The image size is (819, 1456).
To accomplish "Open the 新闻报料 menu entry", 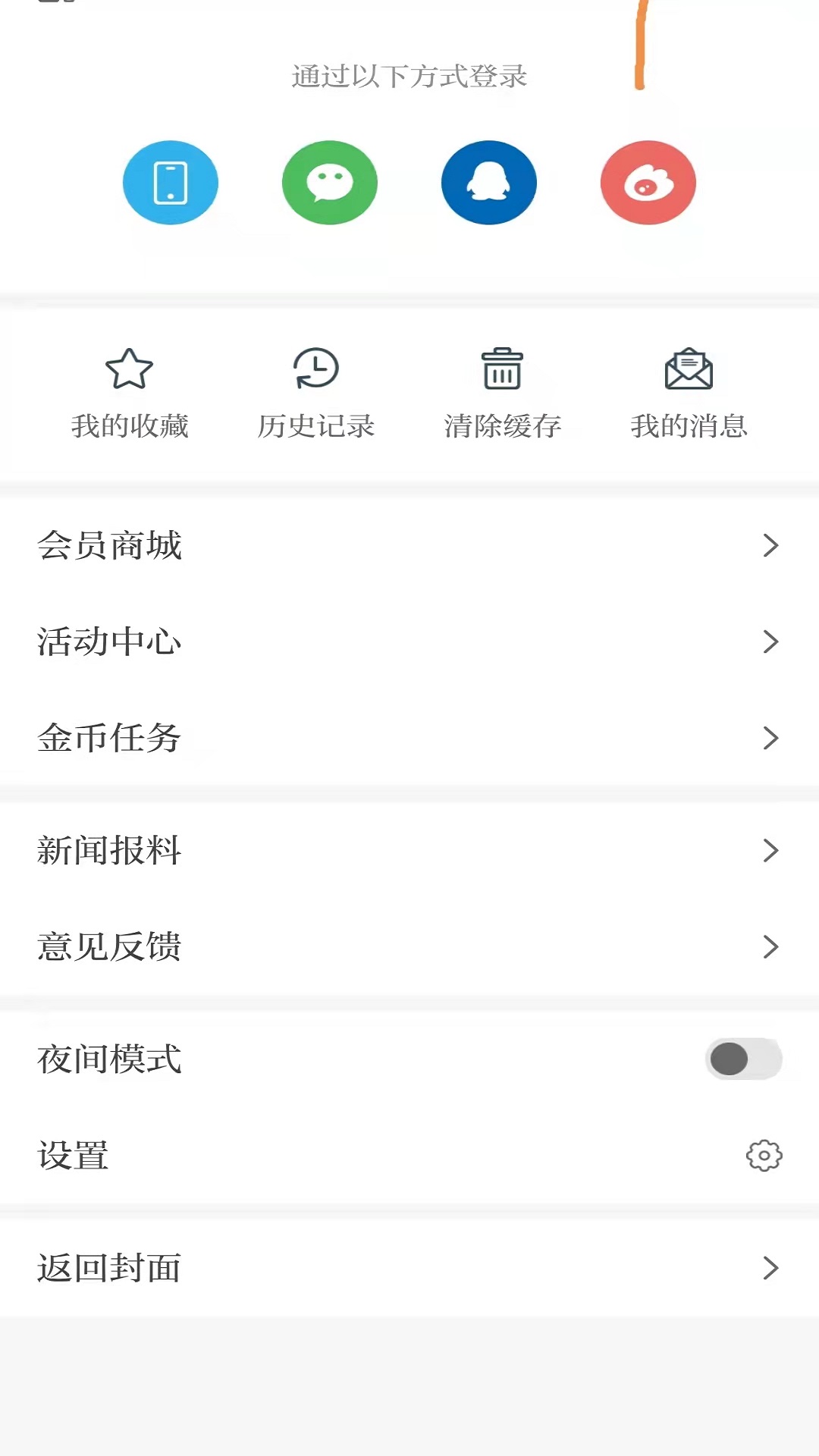I will (x=109, y=851).
